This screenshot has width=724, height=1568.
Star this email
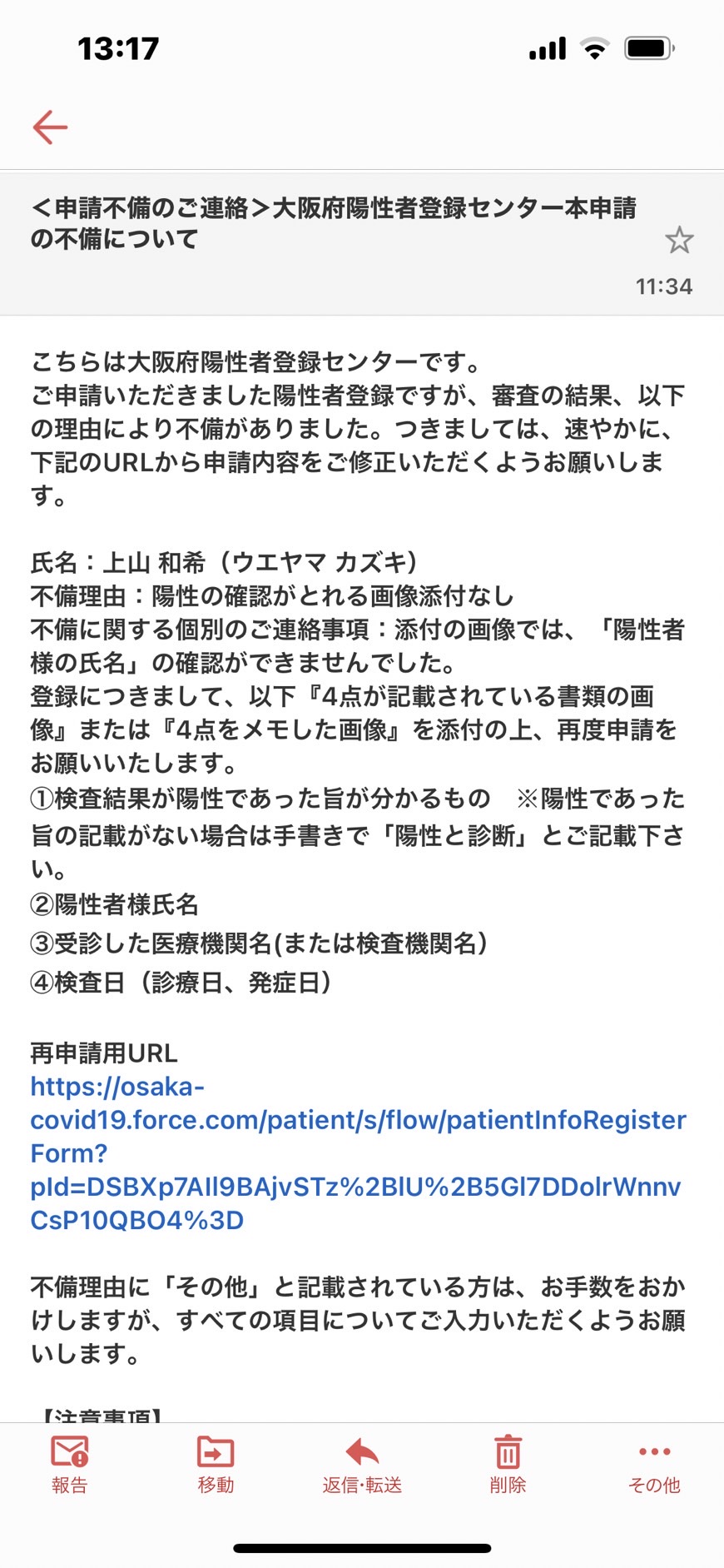pos(679,240)
